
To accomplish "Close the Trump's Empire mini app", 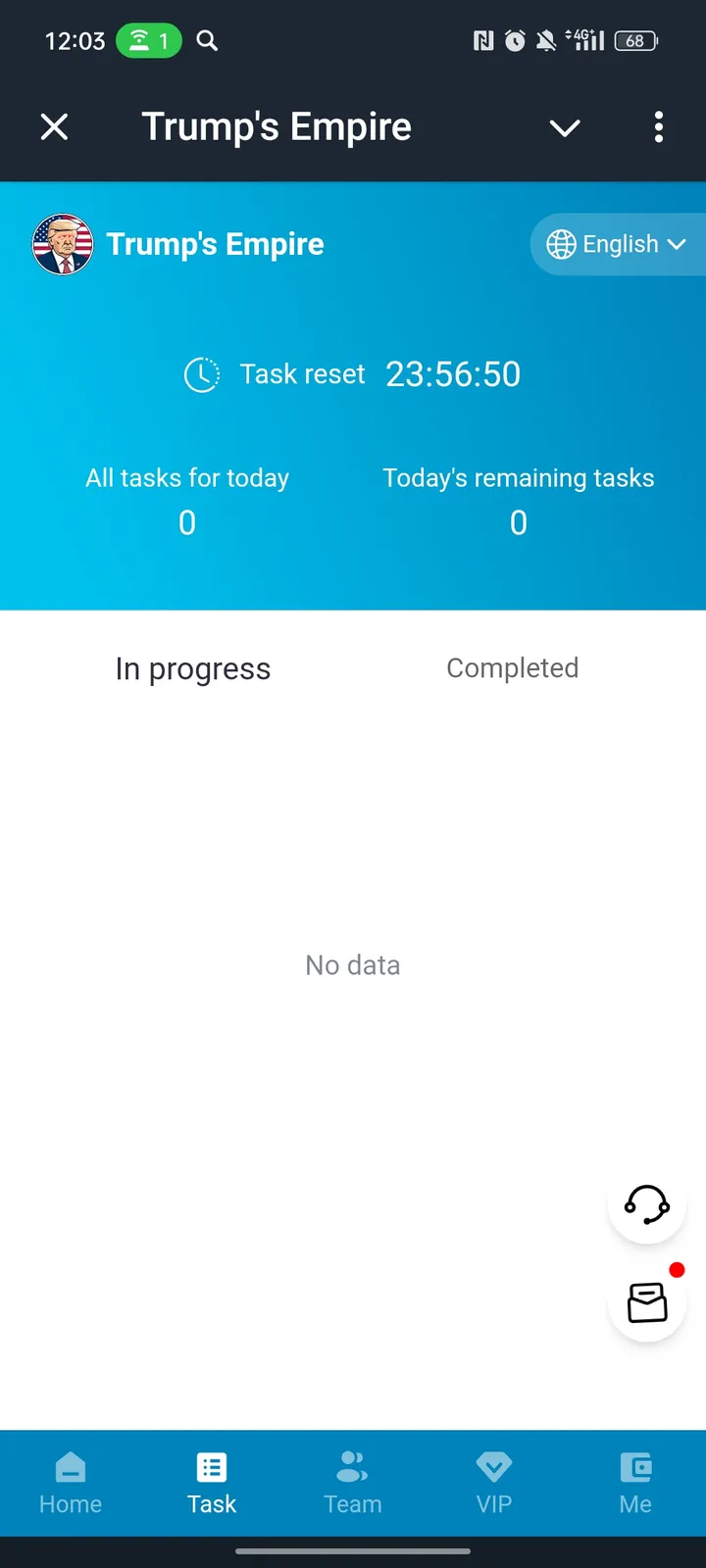I will point(55,126).
